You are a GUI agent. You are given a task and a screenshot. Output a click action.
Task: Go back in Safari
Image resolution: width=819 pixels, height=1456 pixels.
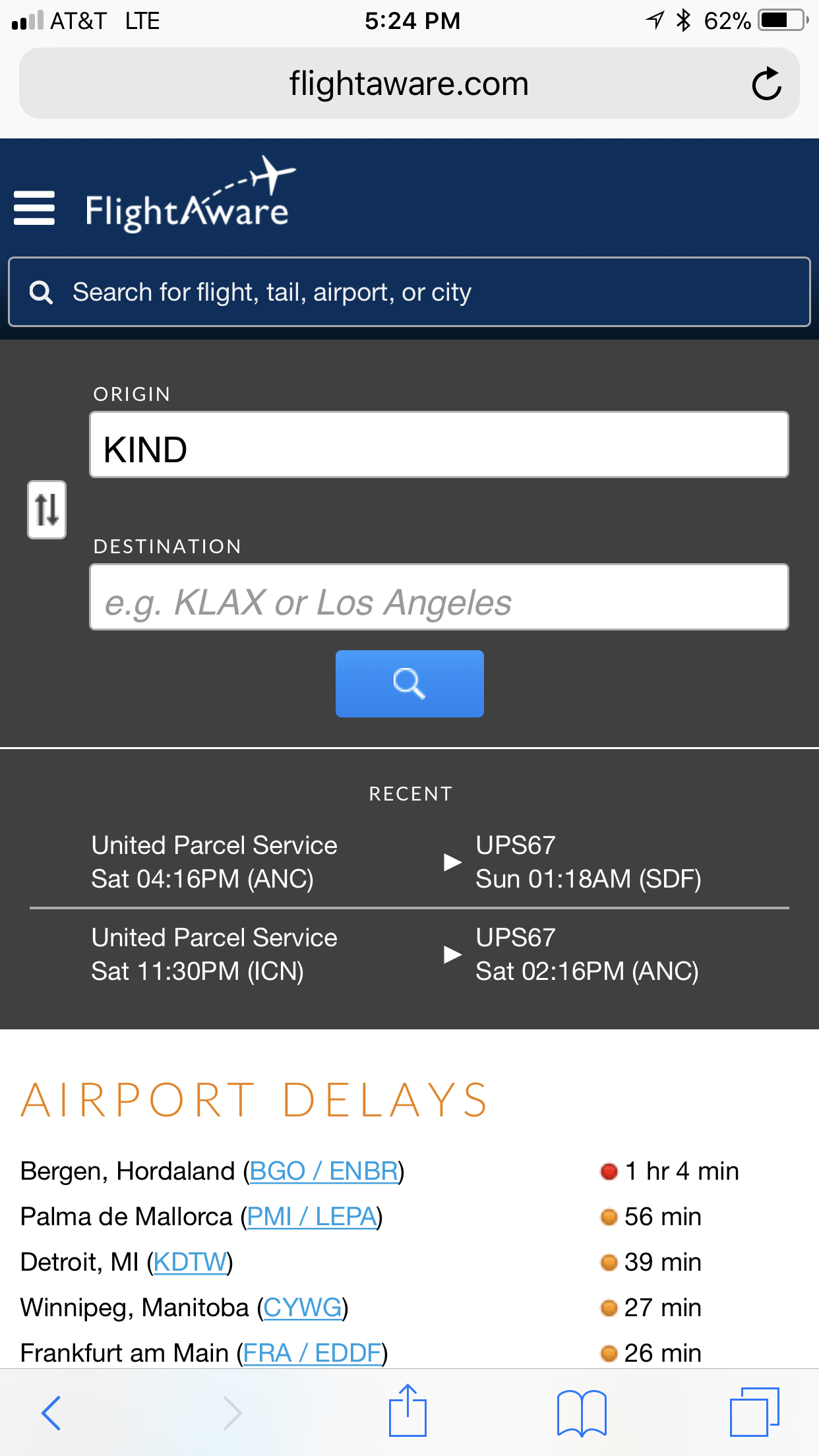[51, 1412]
